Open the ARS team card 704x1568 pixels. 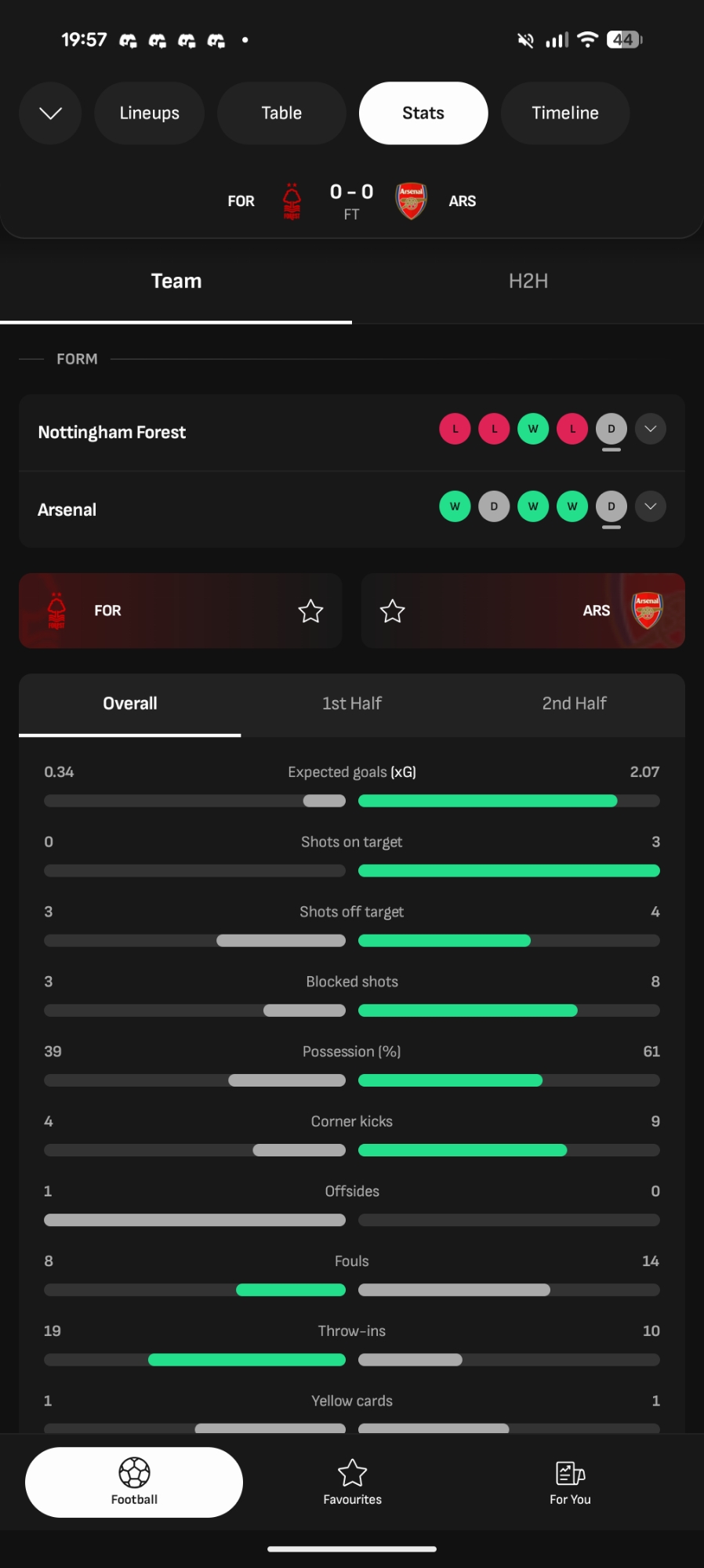[x=549, y=611]
